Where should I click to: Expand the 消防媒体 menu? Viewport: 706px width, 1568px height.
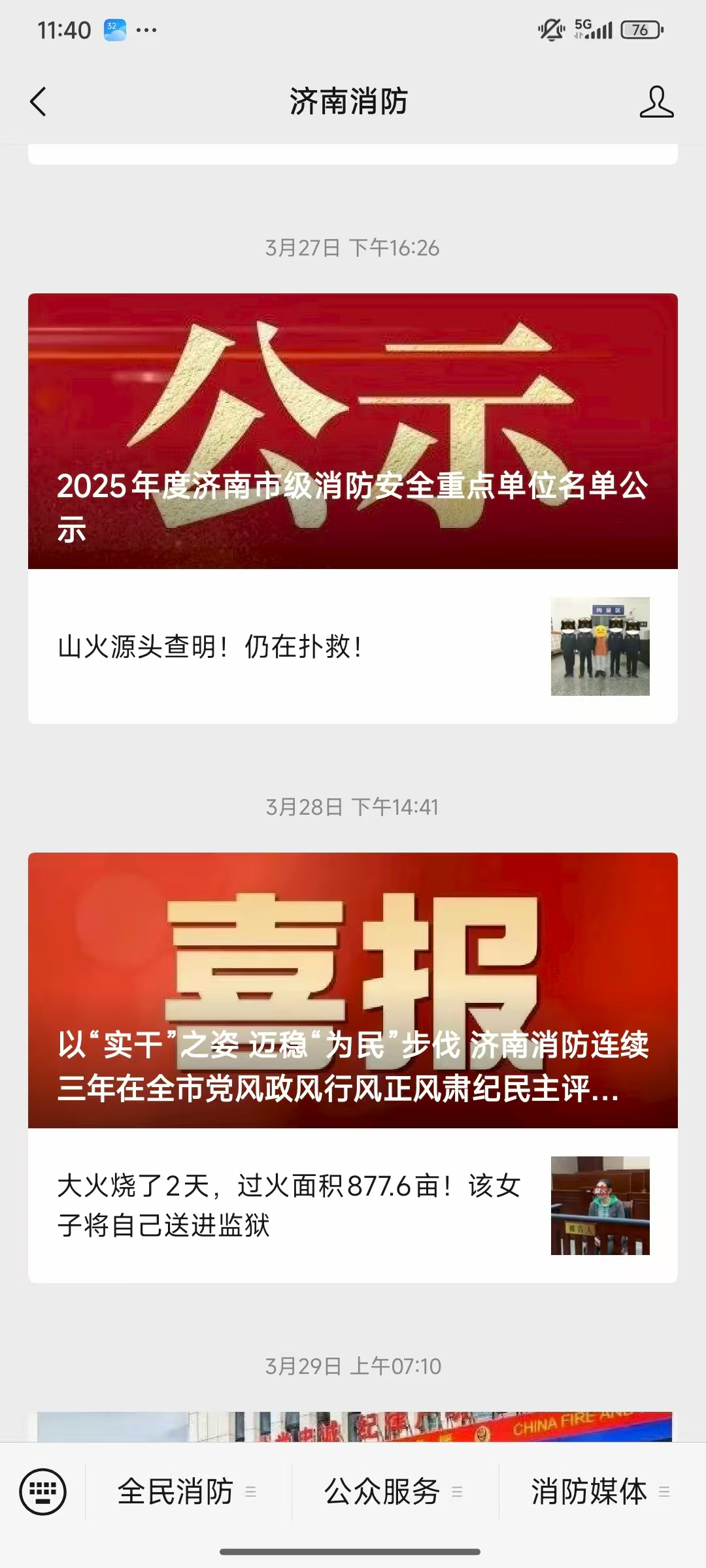point(600,1492)
